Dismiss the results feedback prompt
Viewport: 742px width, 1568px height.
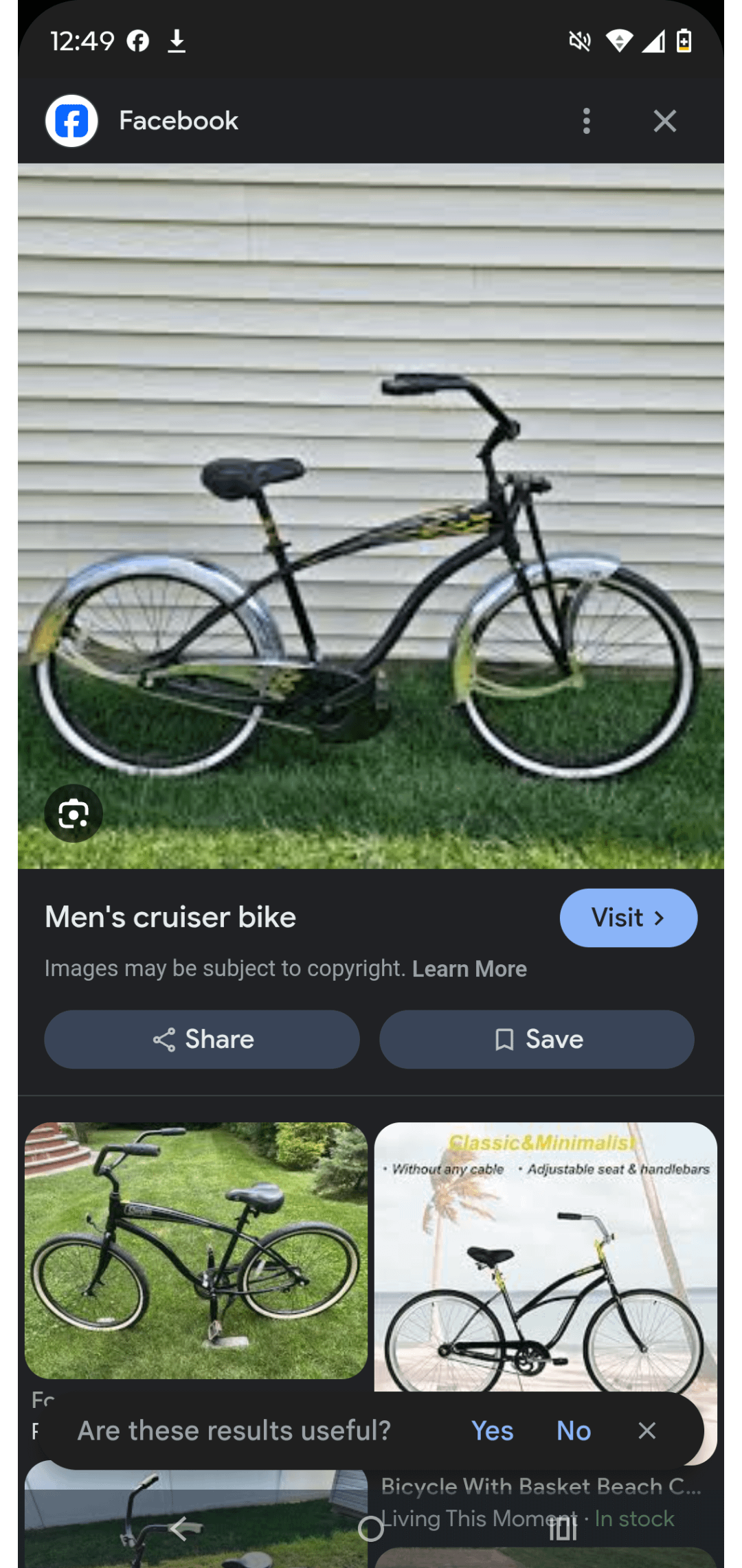(x=647, y=1431)
